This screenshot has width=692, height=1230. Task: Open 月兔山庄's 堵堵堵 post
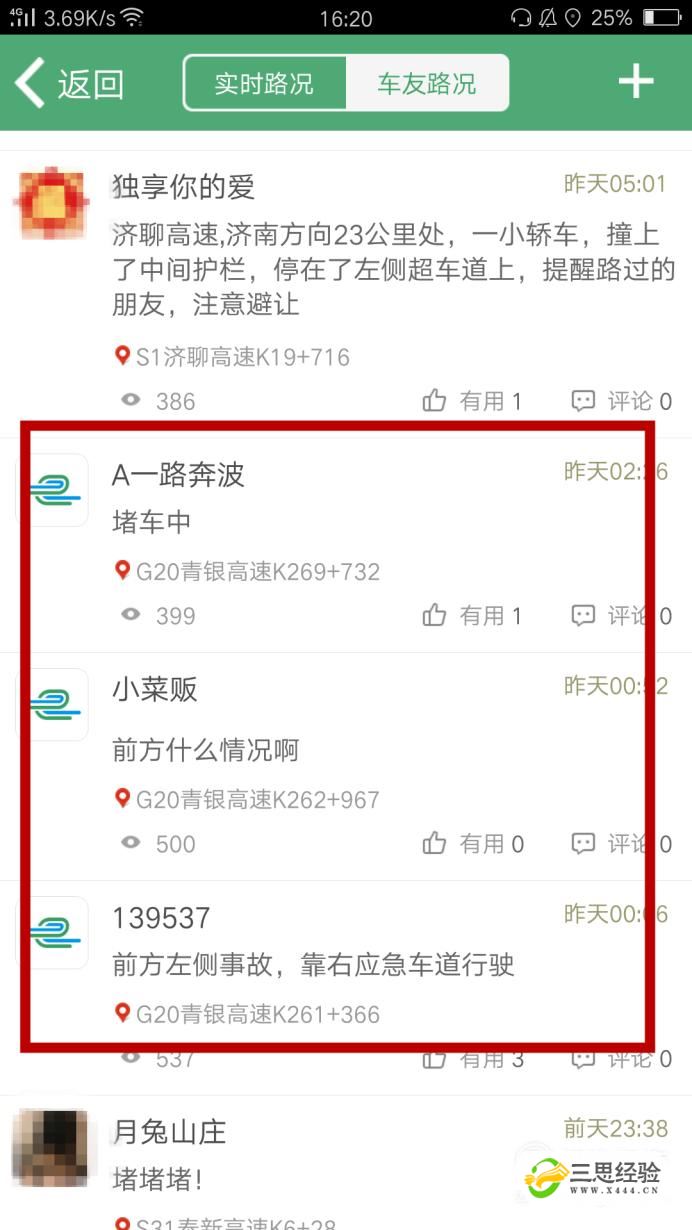tap(157, 1178)
